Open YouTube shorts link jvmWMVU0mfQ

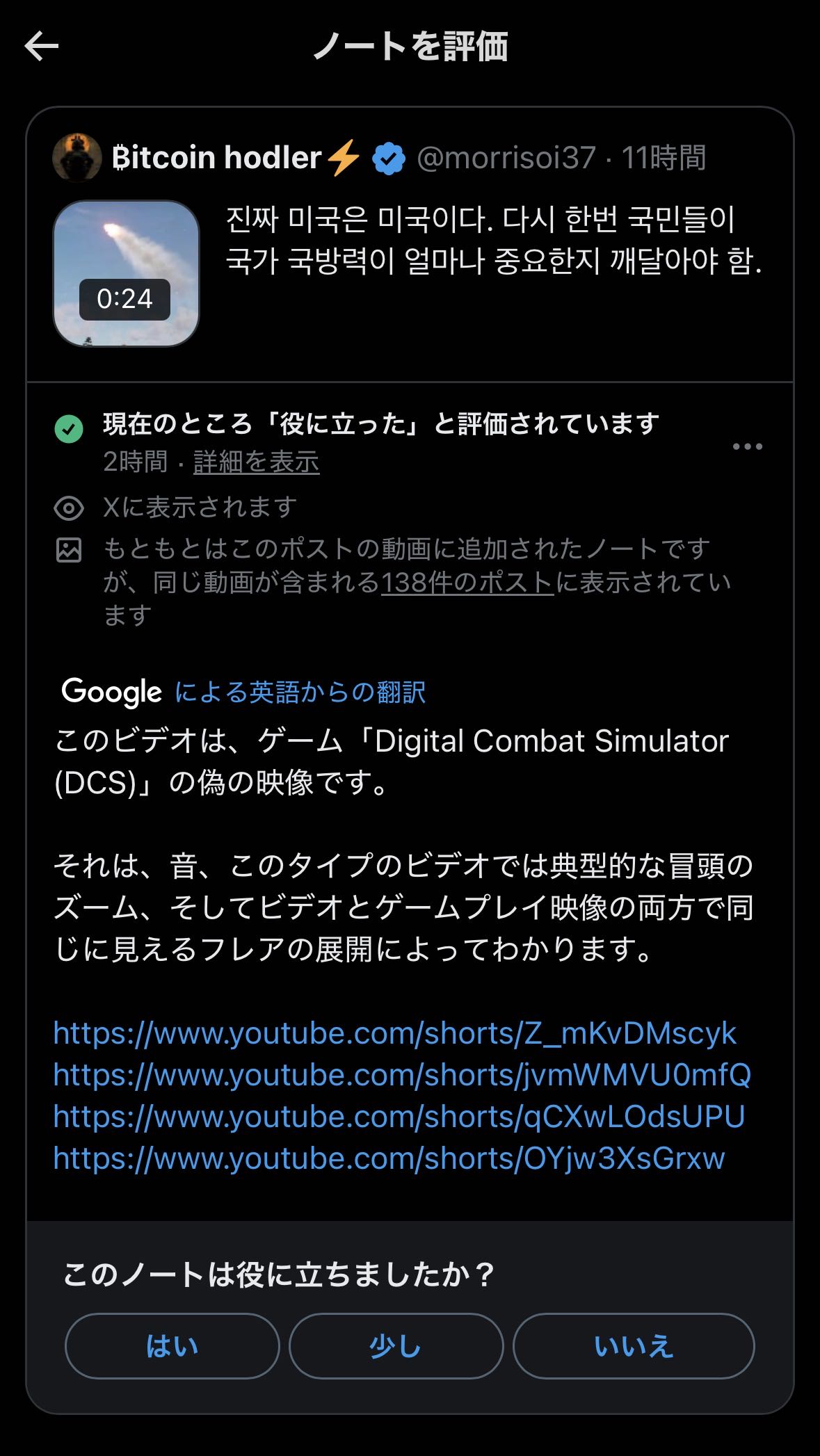click(x=402, y=1075)
